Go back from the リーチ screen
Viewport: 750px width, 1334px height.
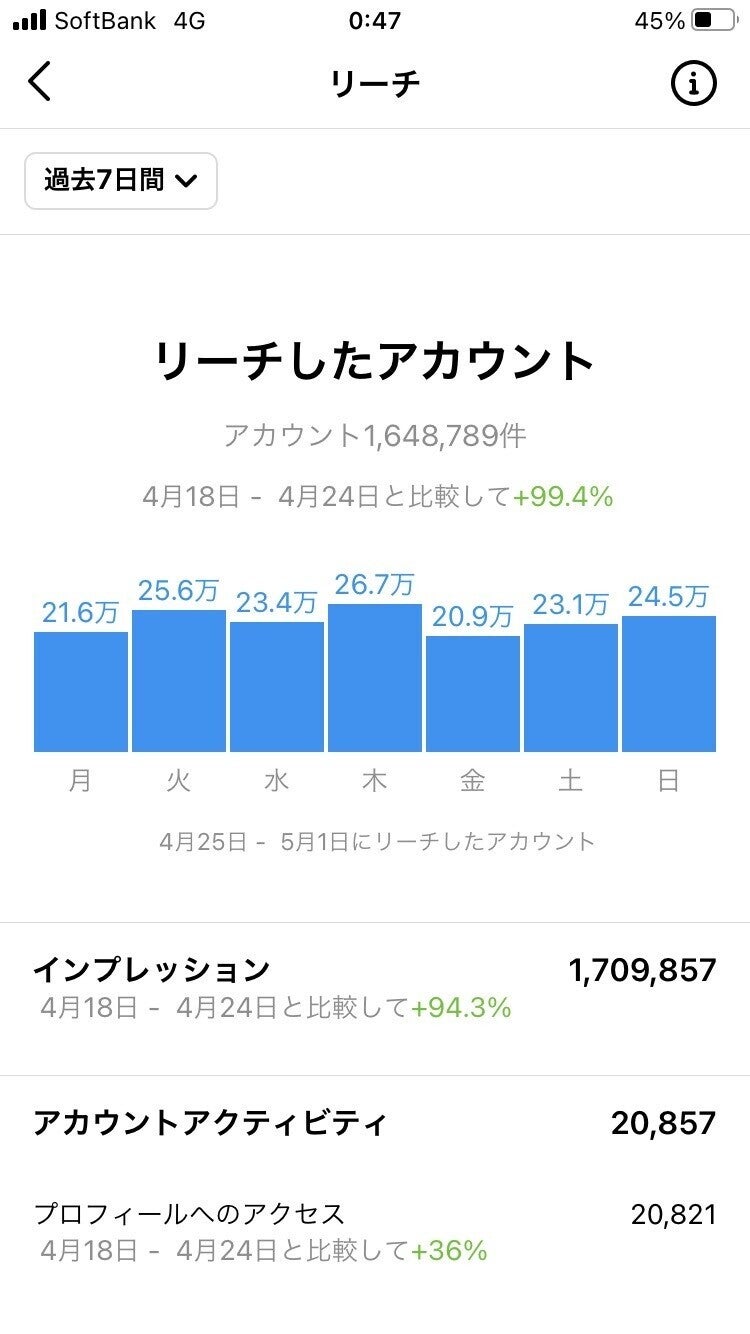40,83
